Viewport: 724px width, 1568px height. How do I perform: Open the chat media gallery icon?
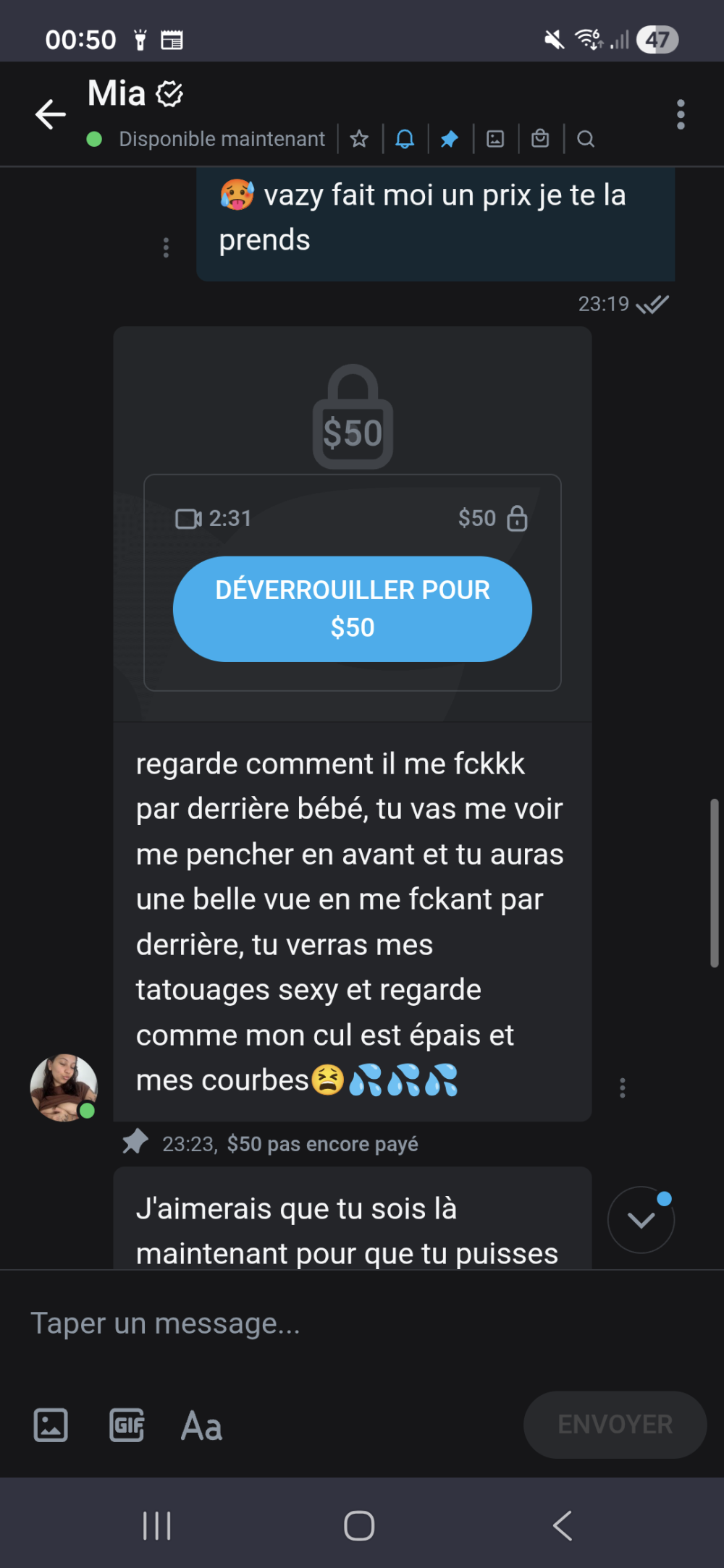point(495,139)
